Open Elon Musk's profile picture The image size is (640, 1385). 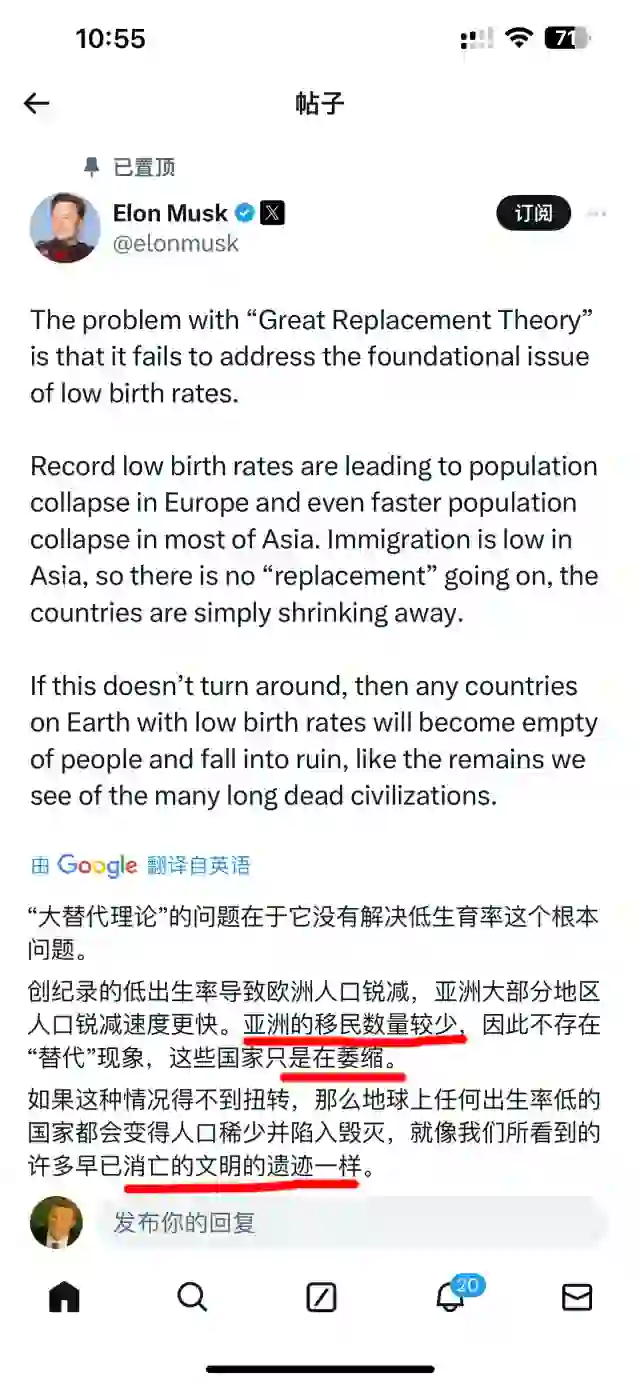point(65,228)
